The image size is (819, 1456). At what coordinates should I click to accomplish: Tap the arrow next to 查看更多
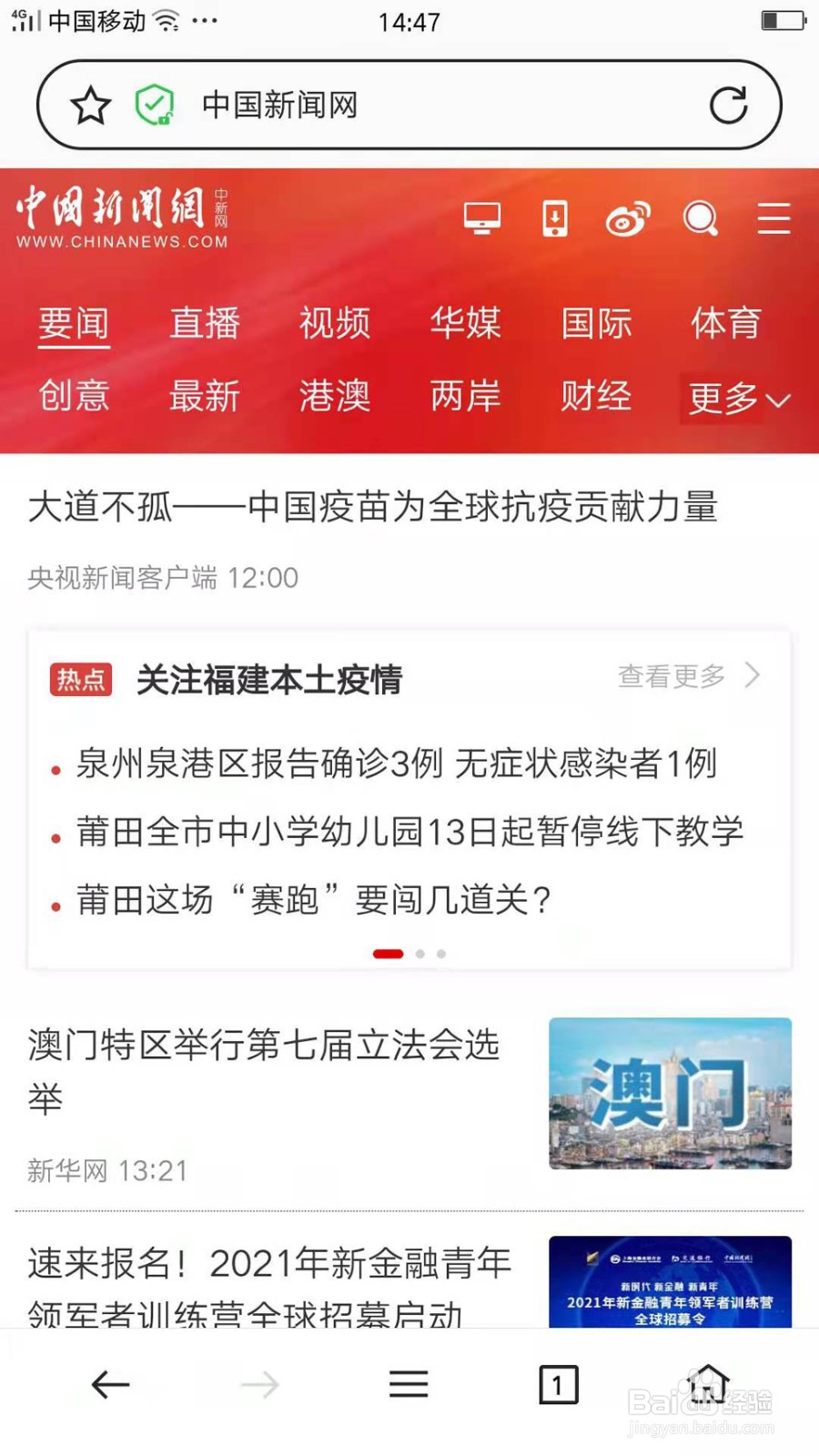(x=752, y=677)
